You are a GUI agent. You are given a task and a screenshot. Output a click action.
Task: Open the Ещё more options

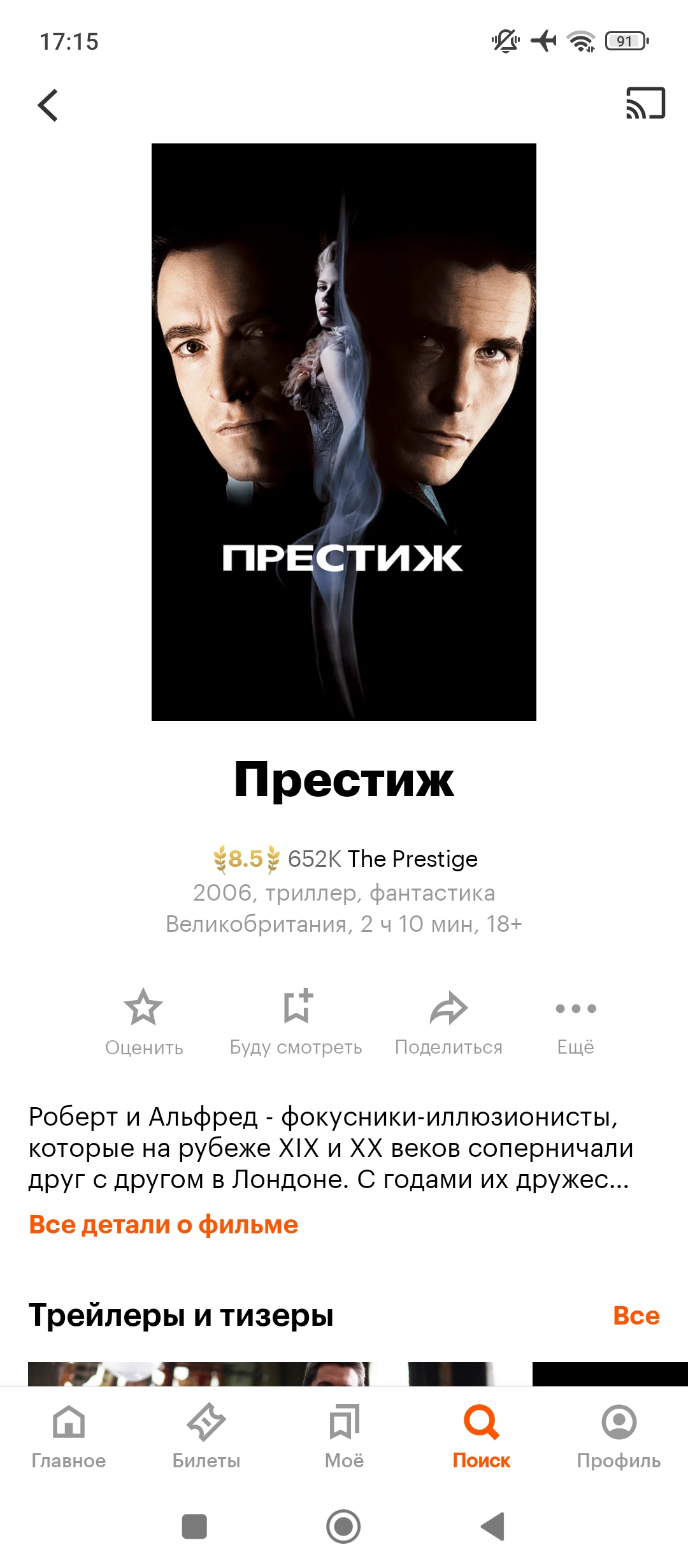point(576,1021)
